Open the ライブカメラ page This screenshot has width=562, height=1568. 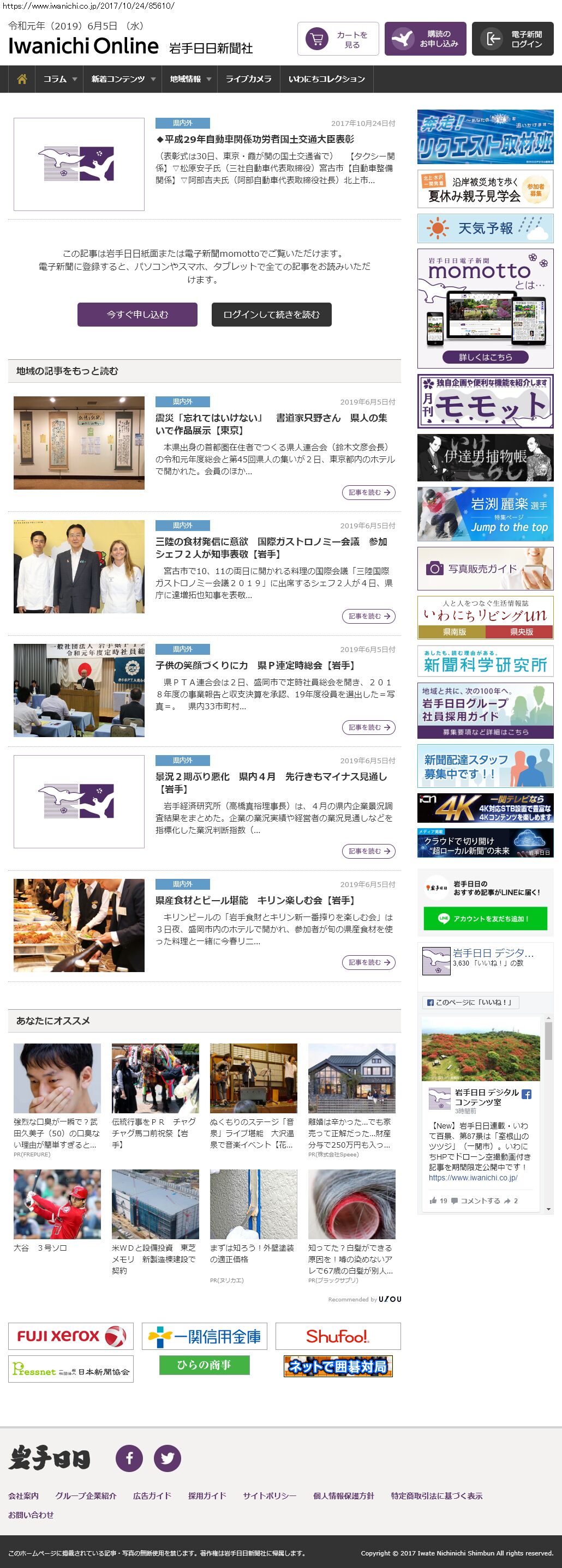(x=248, y=79)
